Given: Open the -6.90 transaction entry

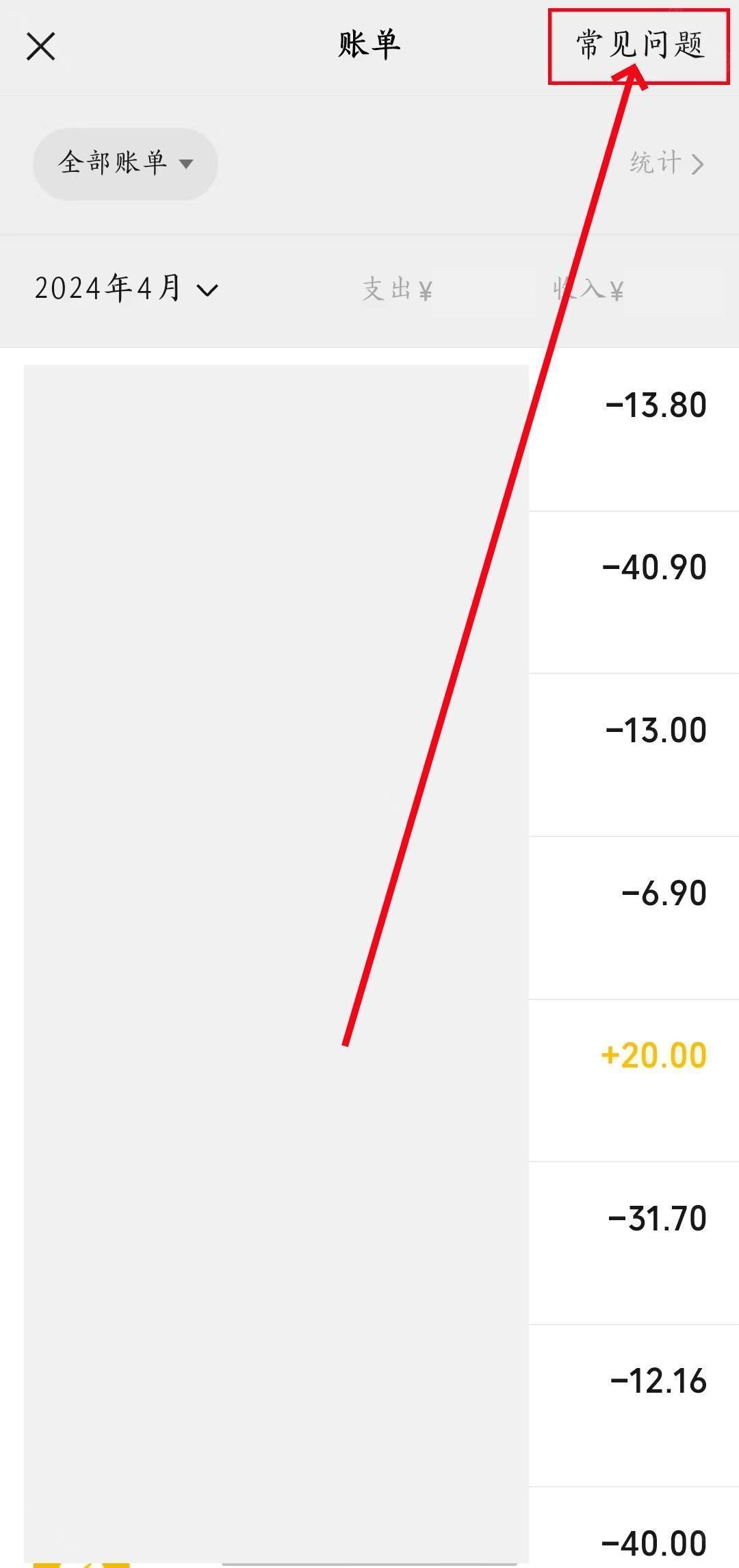Looking at the screenshot, I should coord(369,918).
